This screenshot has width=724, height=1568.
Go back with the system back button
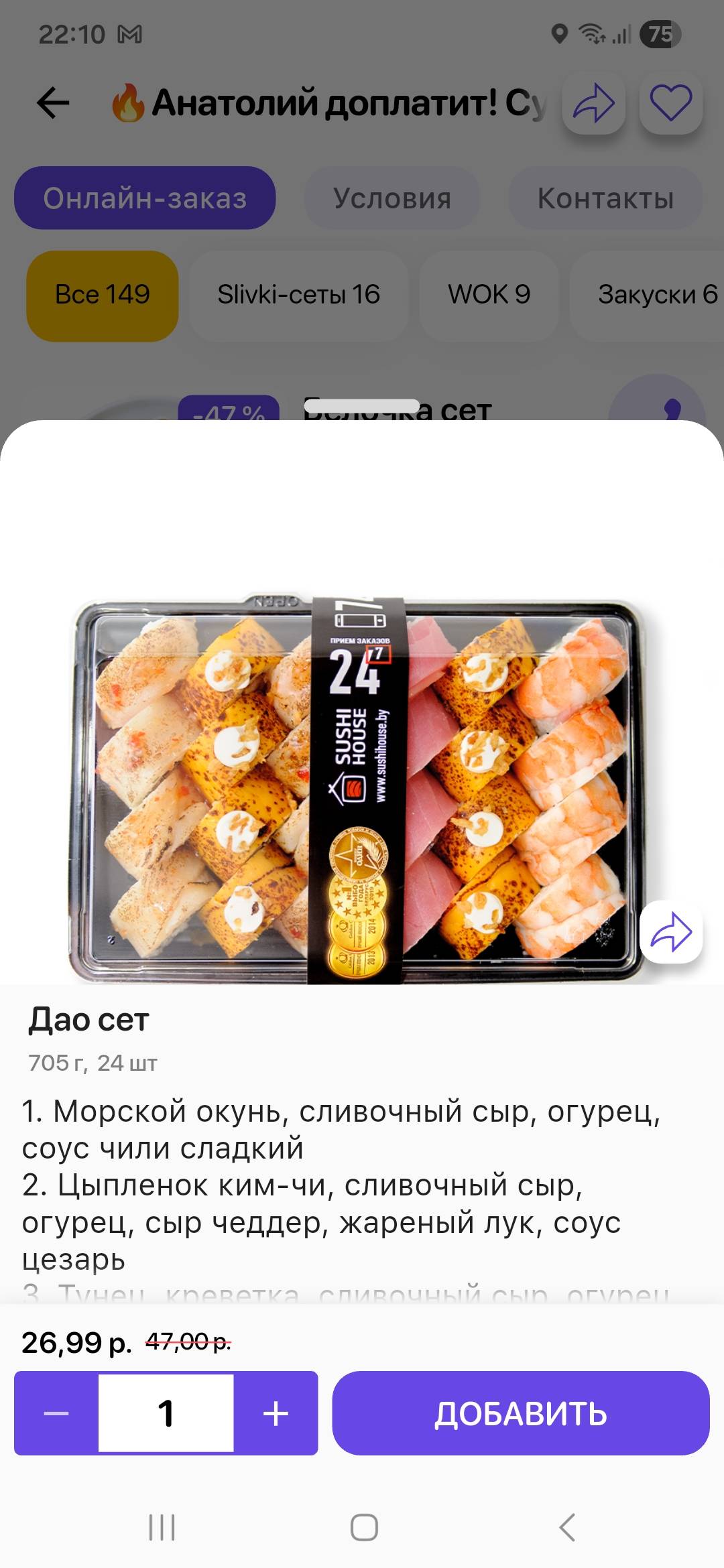coord(567,1527)
